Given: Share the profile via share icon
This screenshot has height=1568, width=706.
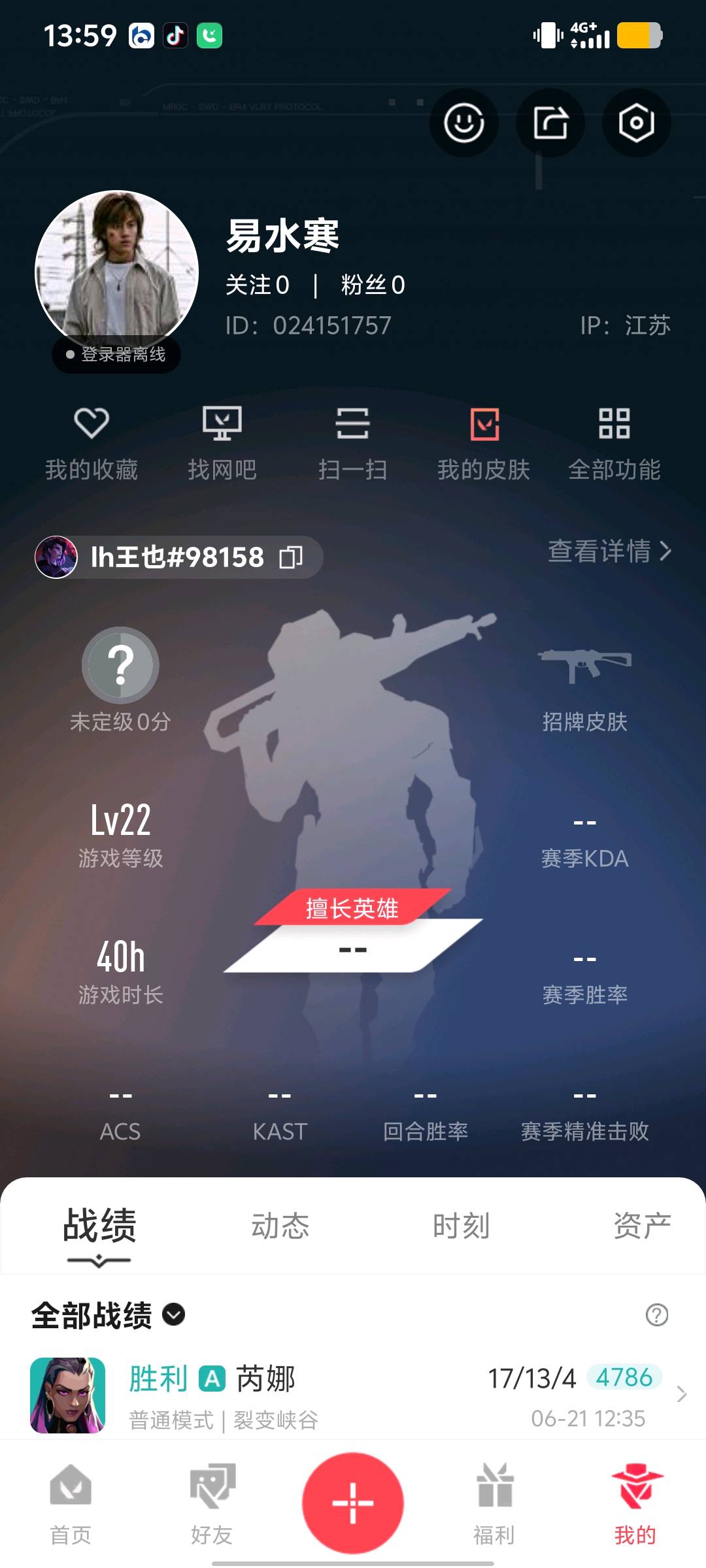Looking at the screenshot, I should click(x=550, y=123).
